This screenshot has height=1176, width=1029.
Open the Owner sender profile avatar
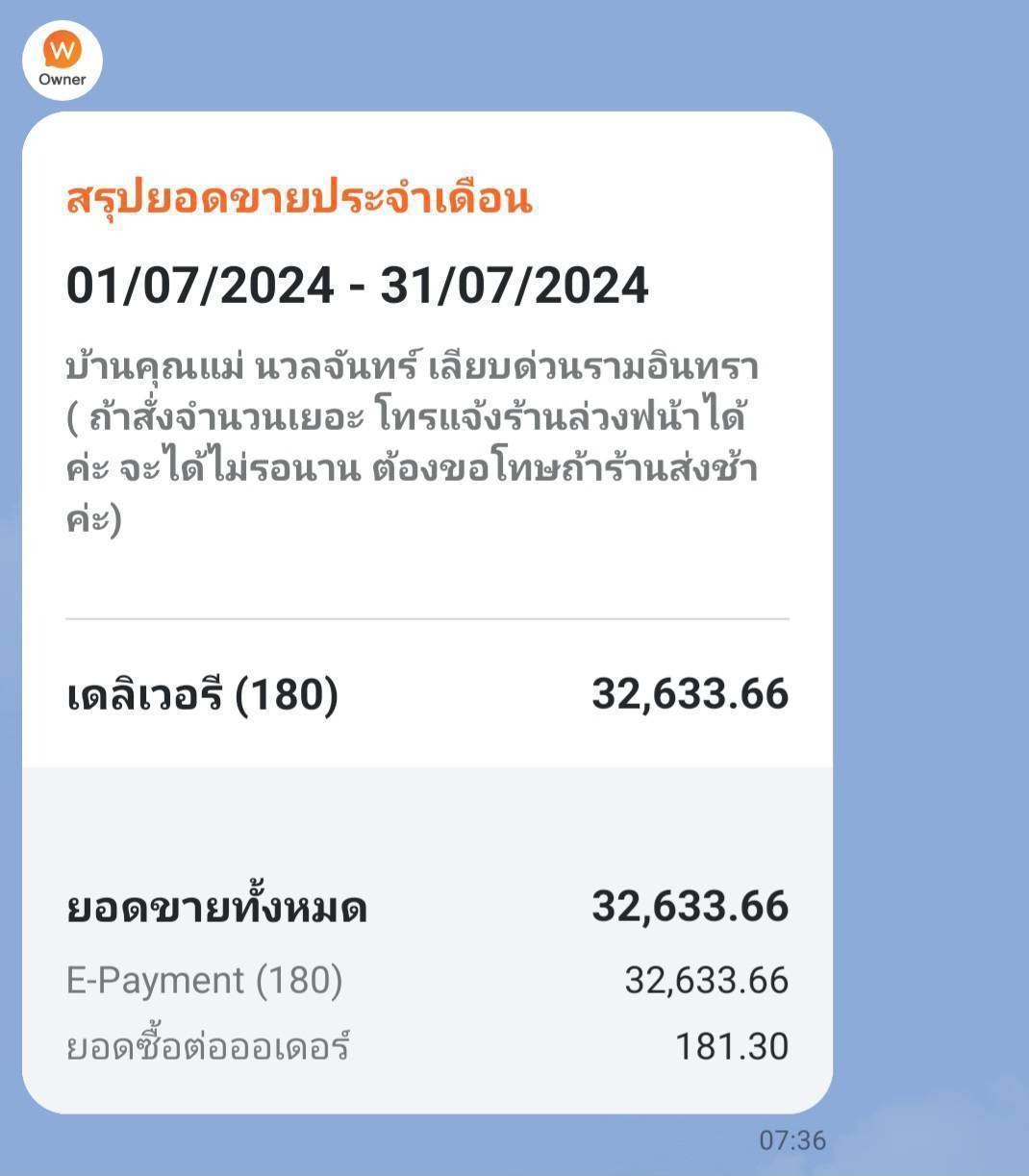tap(63, 60)
